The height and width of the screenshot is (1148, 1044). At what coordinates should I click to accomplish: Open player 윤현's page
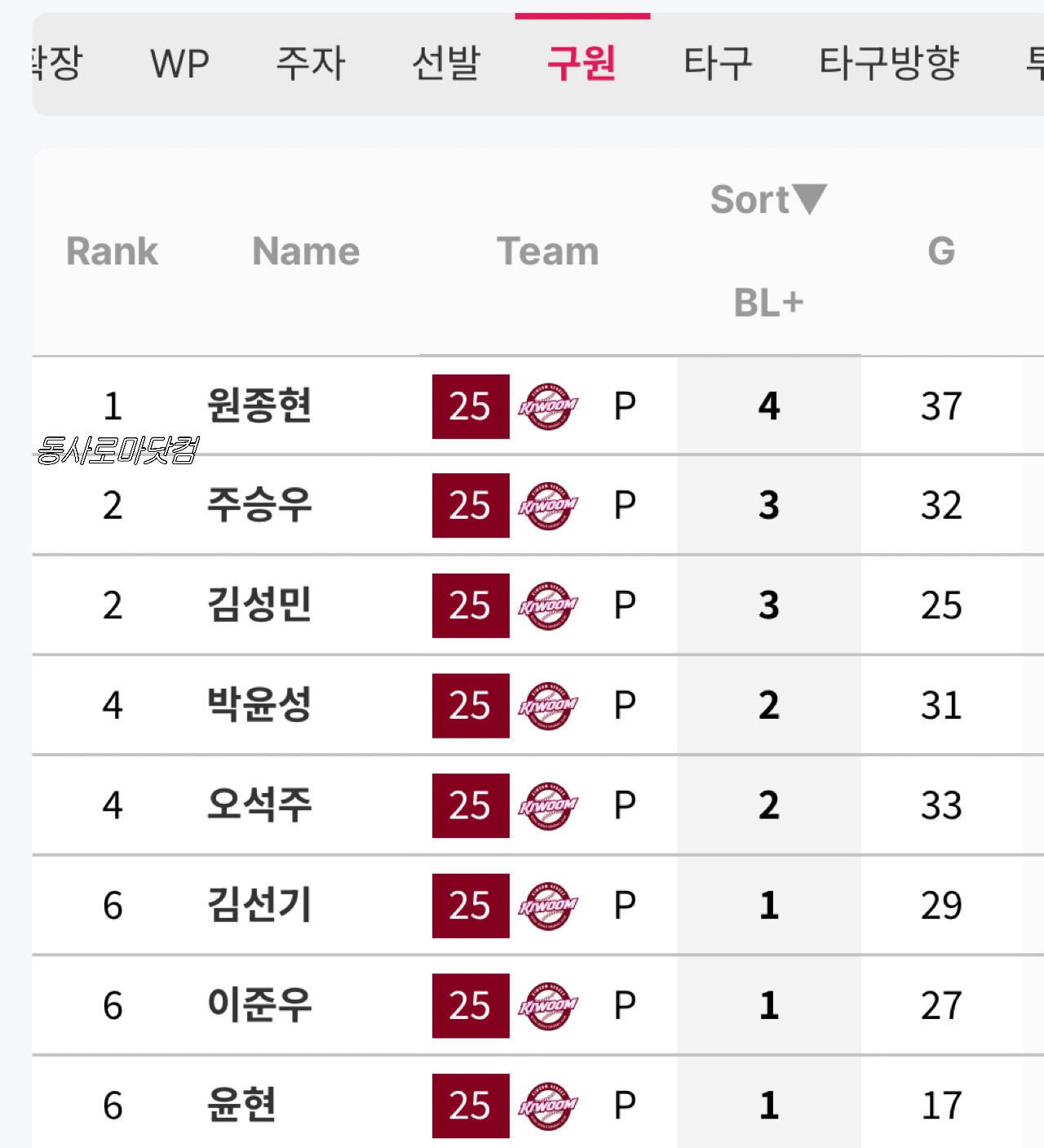coord(241,1105)
